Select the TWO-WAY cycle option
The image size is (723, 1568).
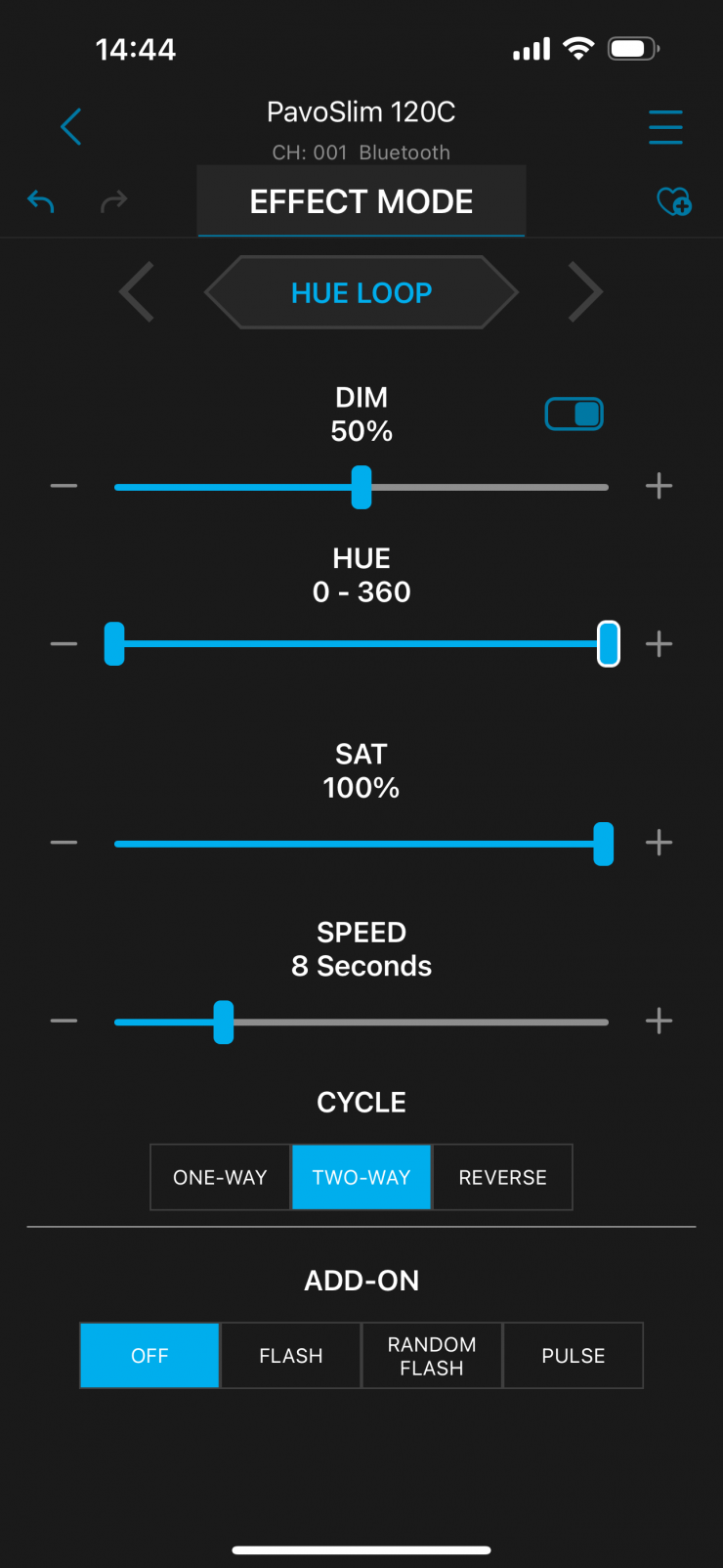(361, 1177)
